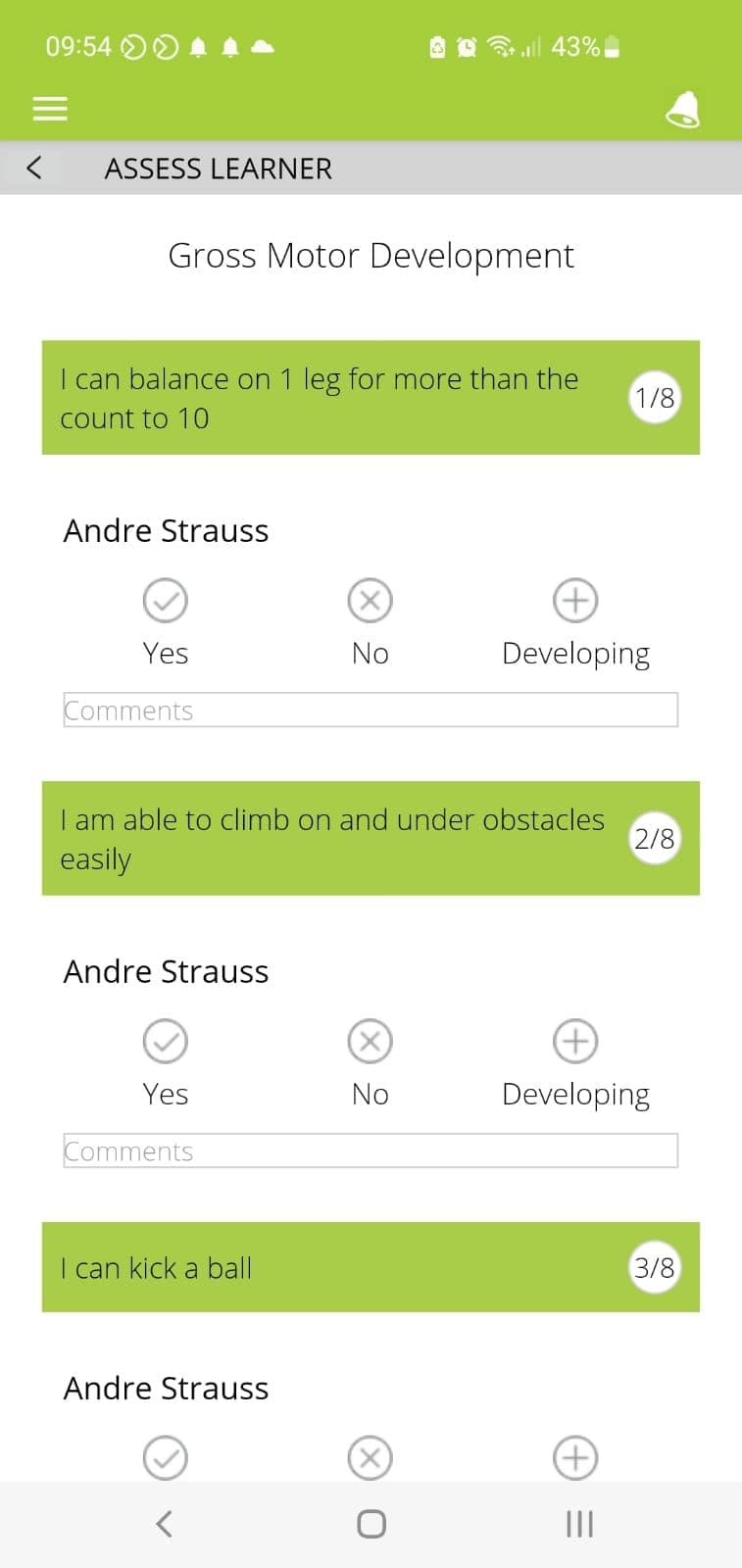Open the notifications bell
This screenshot has width=742, height=1568.
tap(683, 110)
